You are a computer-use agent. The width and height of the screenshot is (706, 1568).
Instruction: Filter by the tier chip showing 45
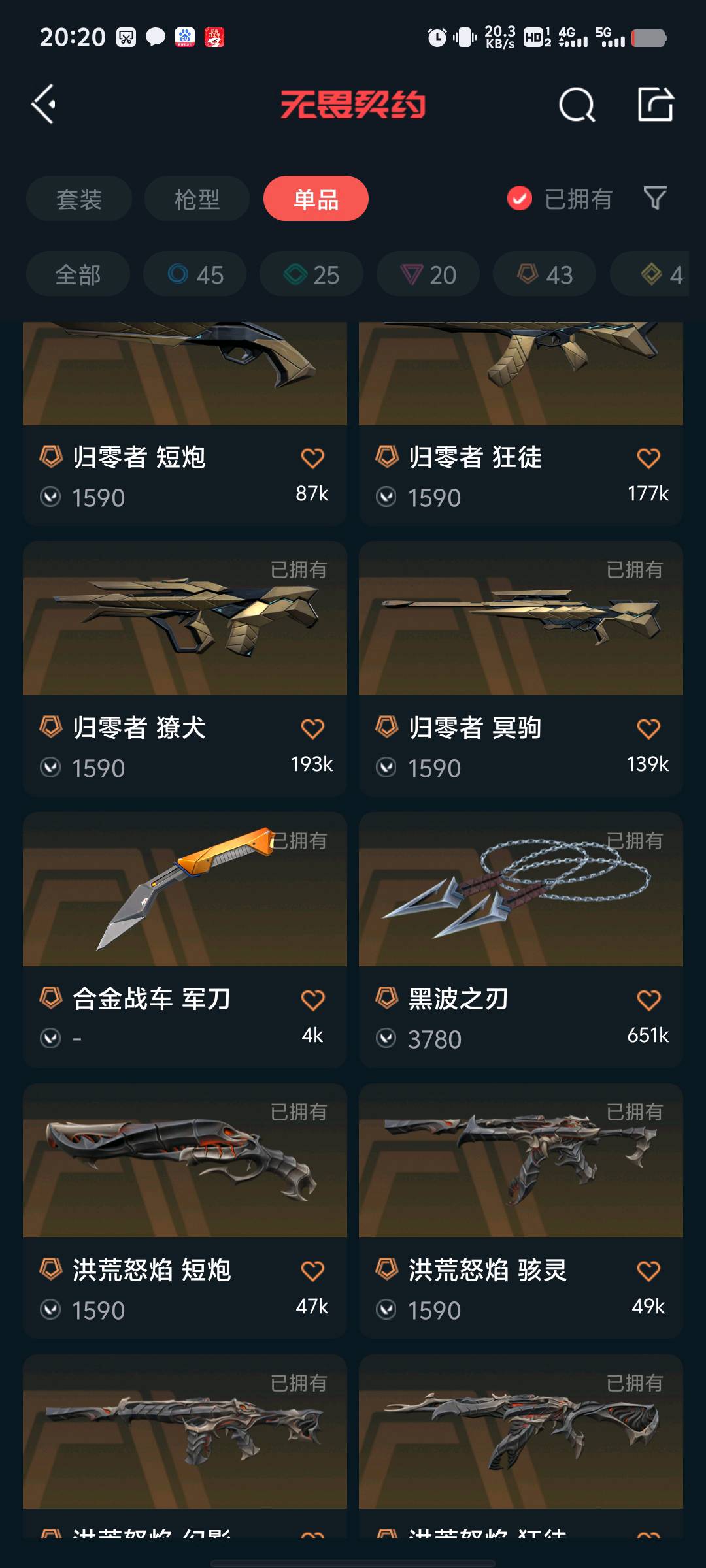[x=195, y=274]
